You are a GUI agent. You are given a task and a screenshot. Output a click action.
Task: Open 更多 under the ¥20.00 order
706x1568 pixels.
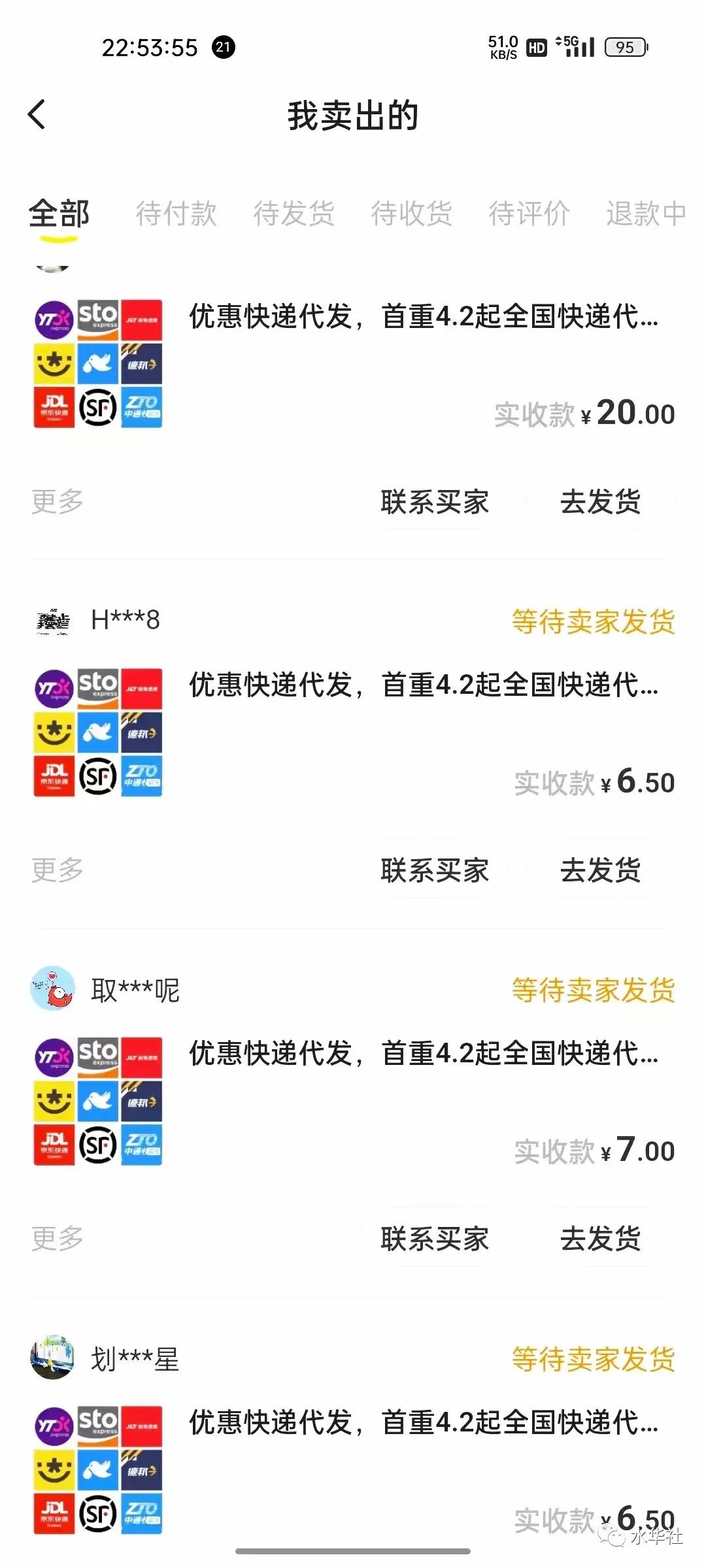pyautogui.click(x=58, y=501)
